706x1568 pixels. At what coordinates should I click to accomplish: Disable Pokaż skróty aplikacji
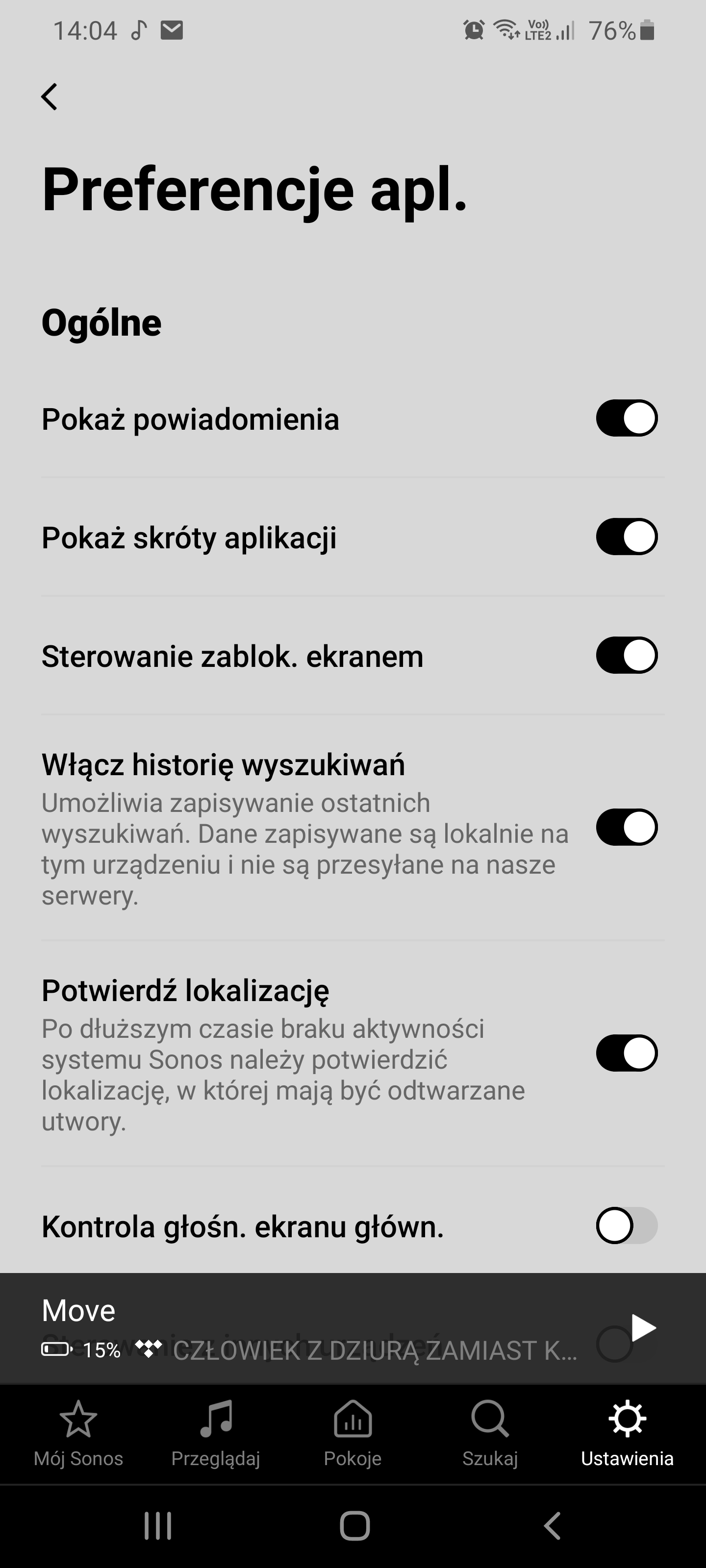click(626, 537)
